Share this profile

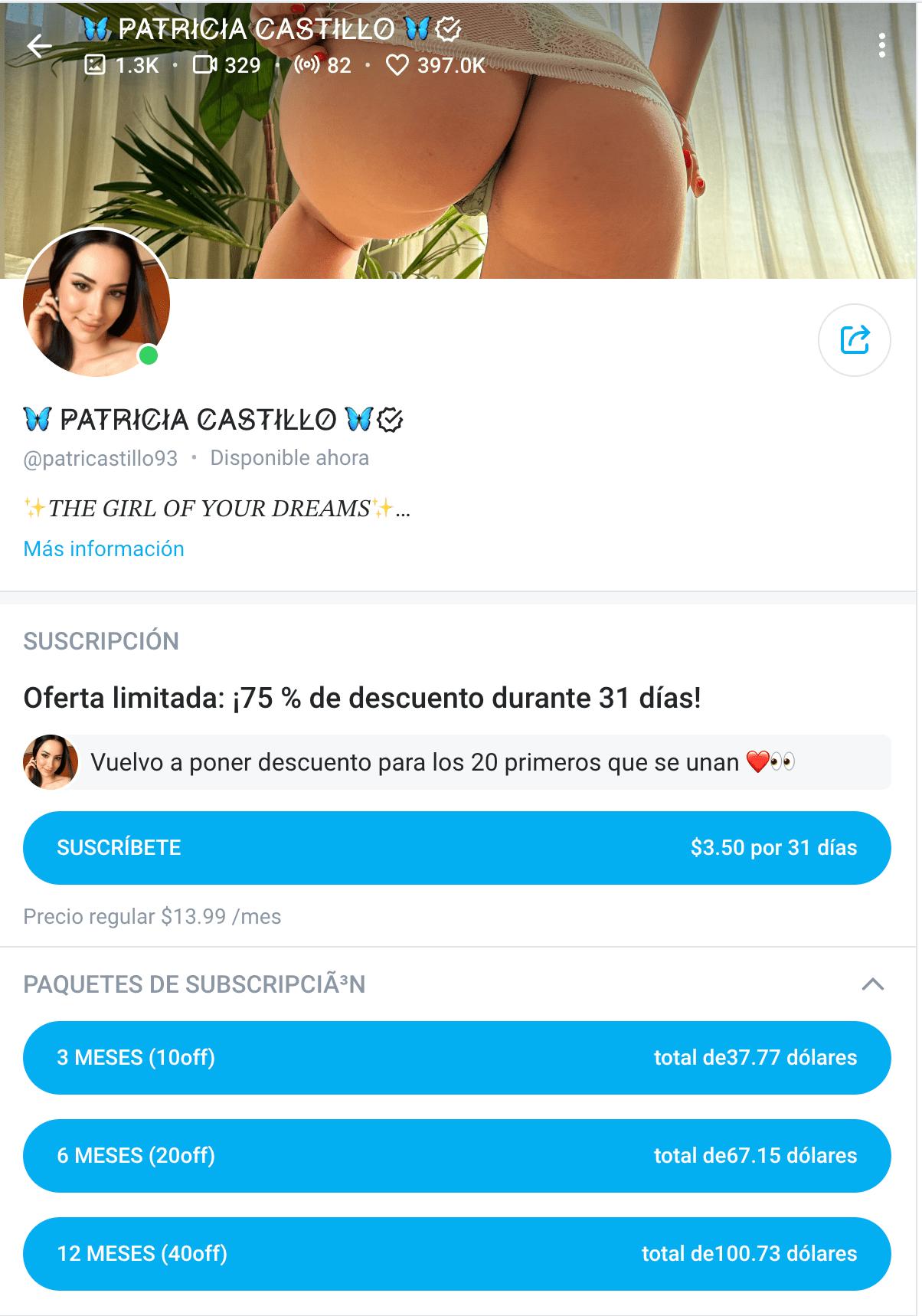pyautogui.click(x=854, y=340)
